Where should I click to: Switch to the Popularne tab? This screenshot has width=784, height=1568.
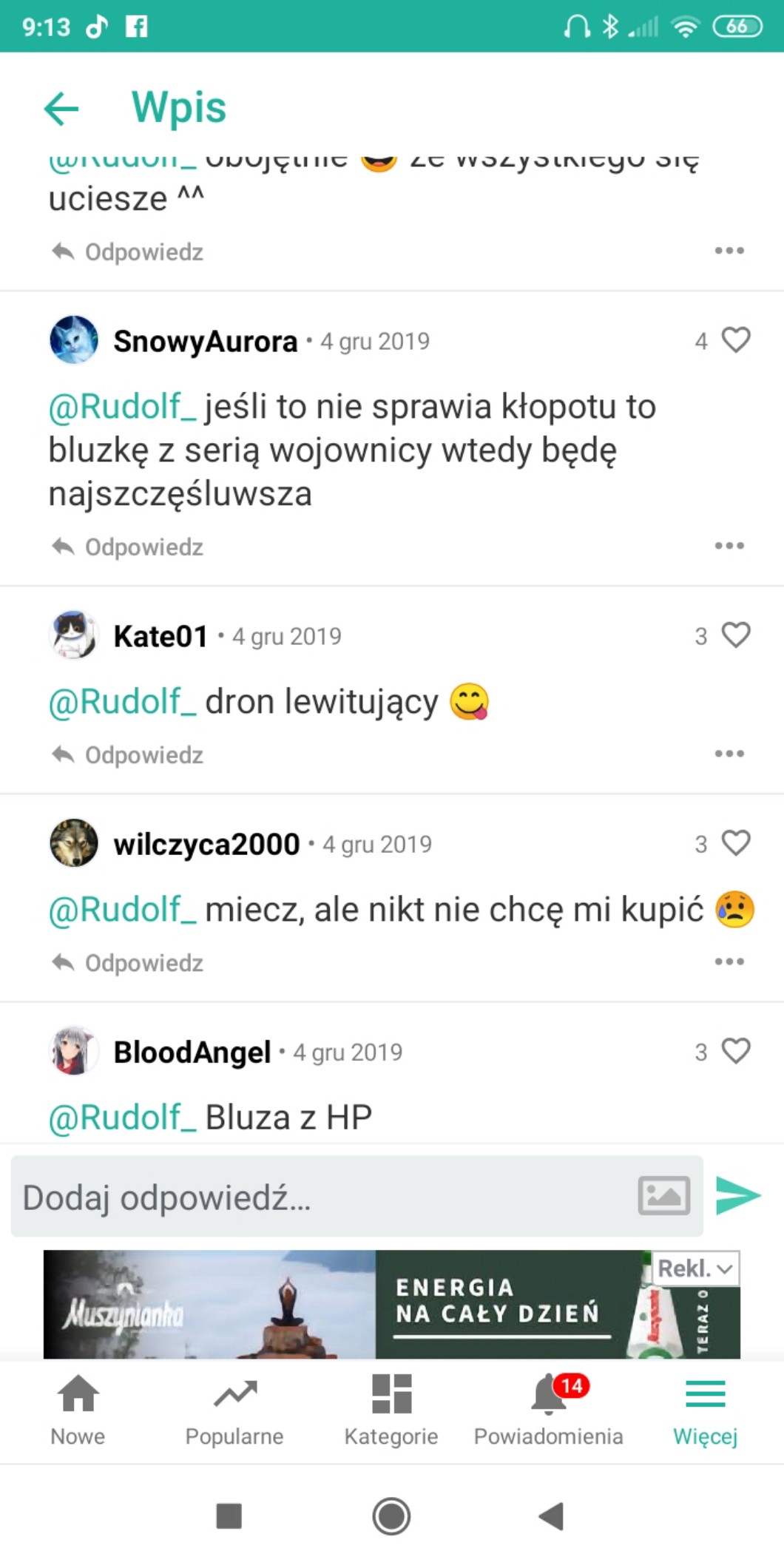[x=234, y=1410]
